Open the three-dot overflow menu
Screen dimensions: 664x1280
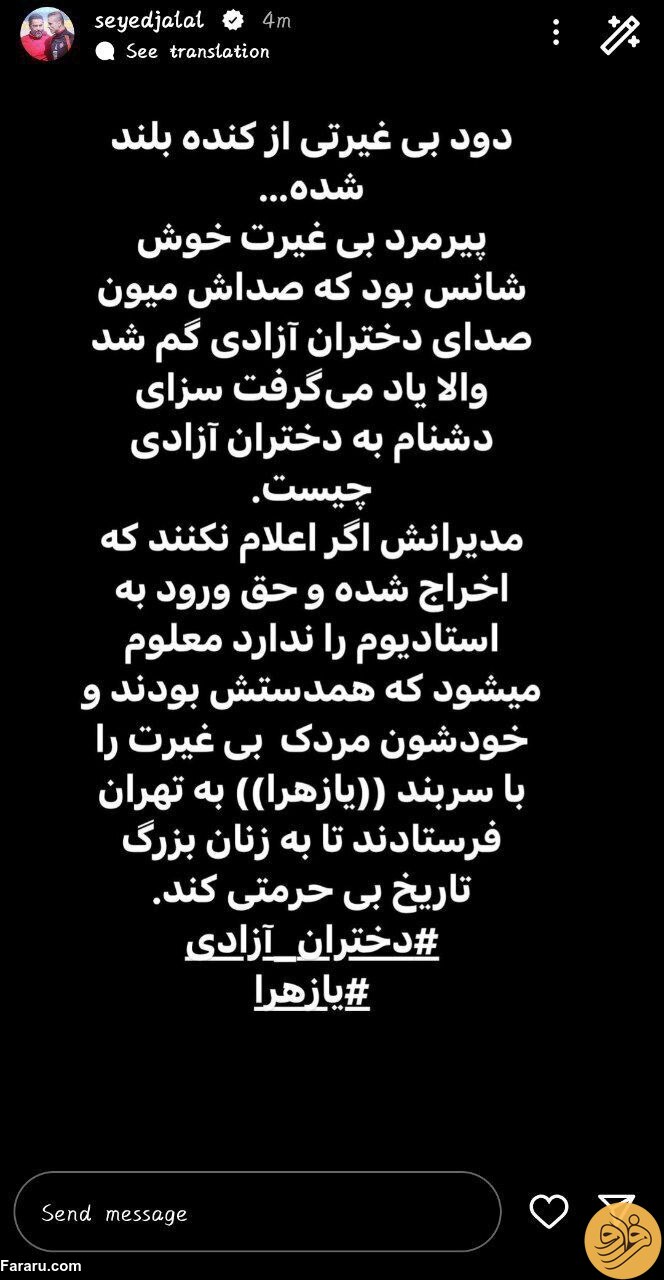pos(556,33)
